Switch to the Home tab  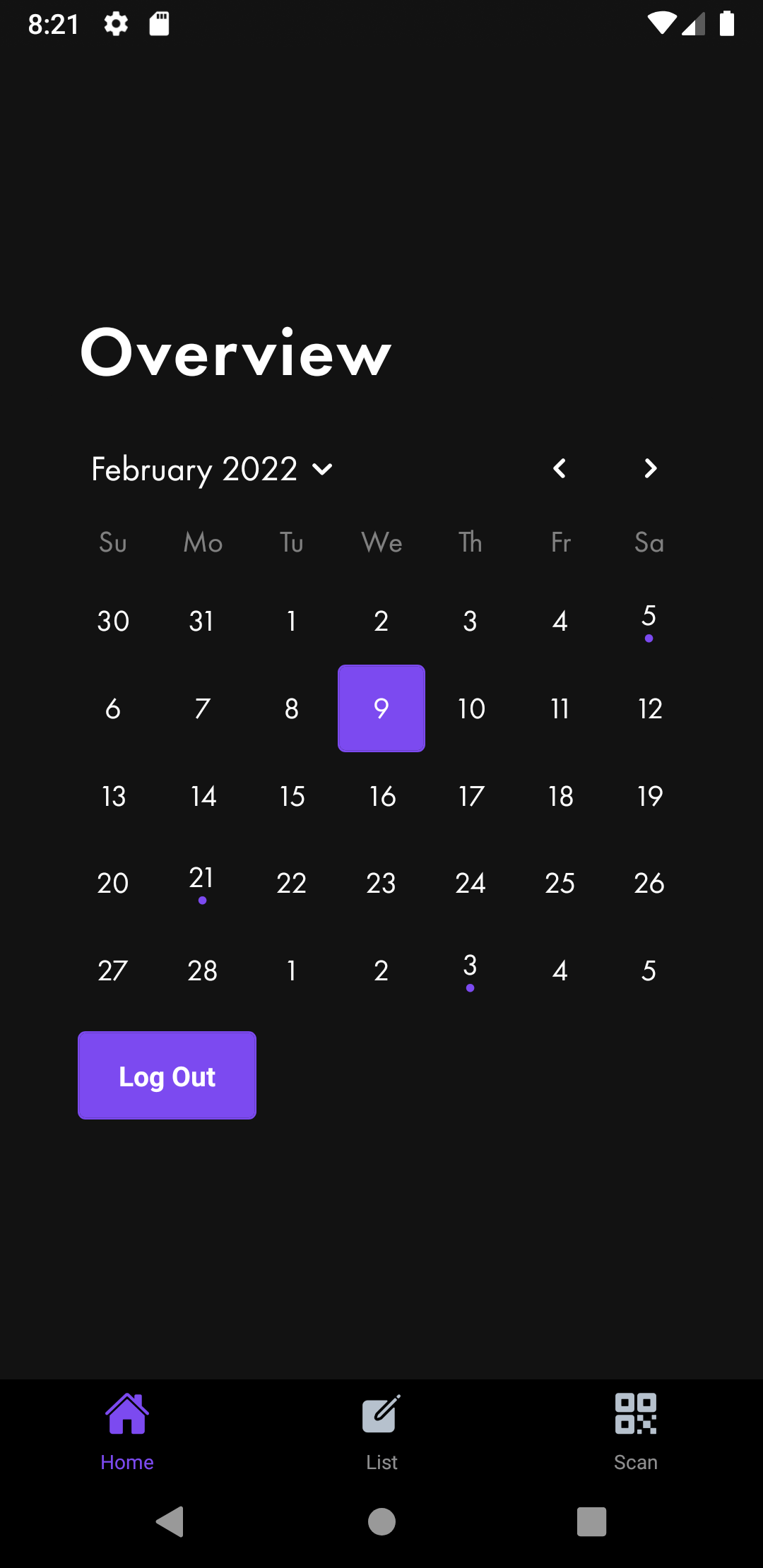[x=127, y=1431]
